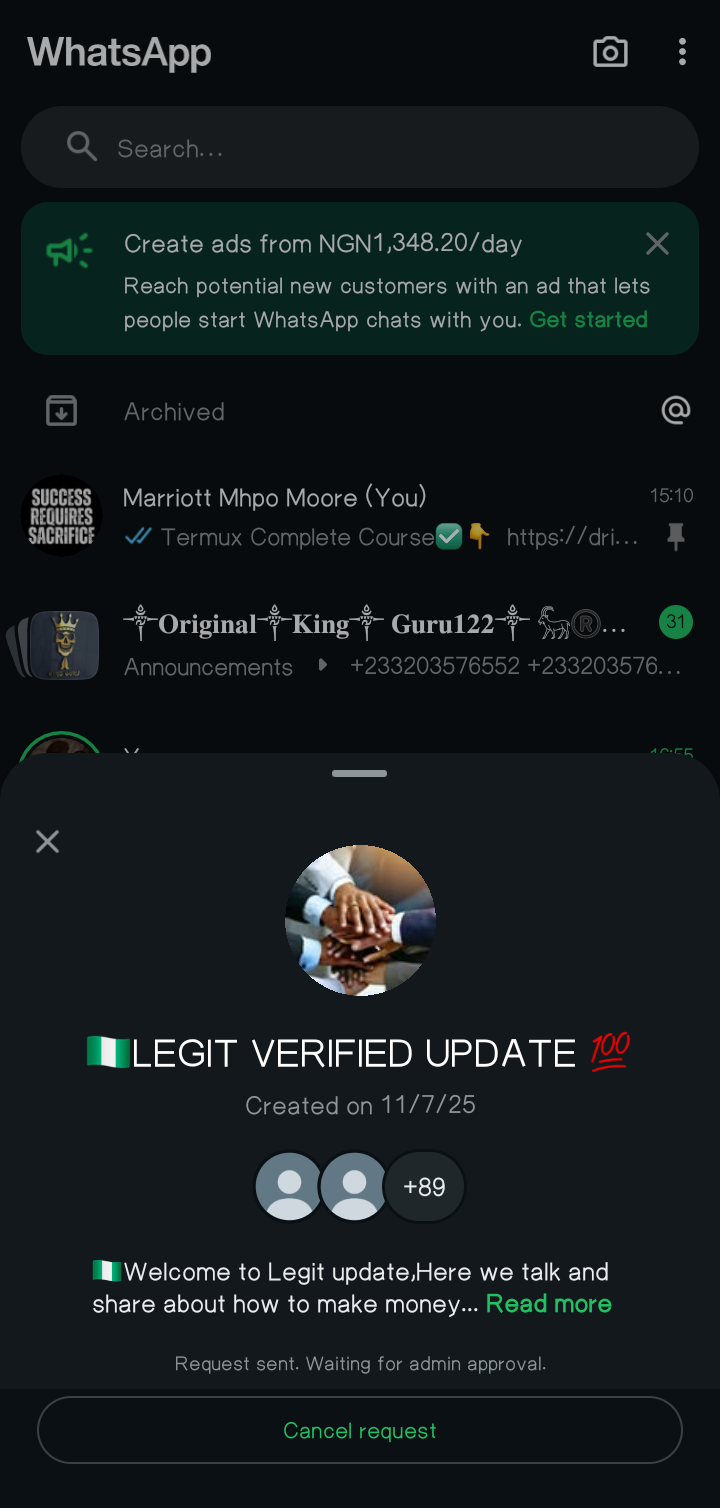720x1508 pixels.
Task: Dismiss the Create ads banner
Action: [657, 243]
